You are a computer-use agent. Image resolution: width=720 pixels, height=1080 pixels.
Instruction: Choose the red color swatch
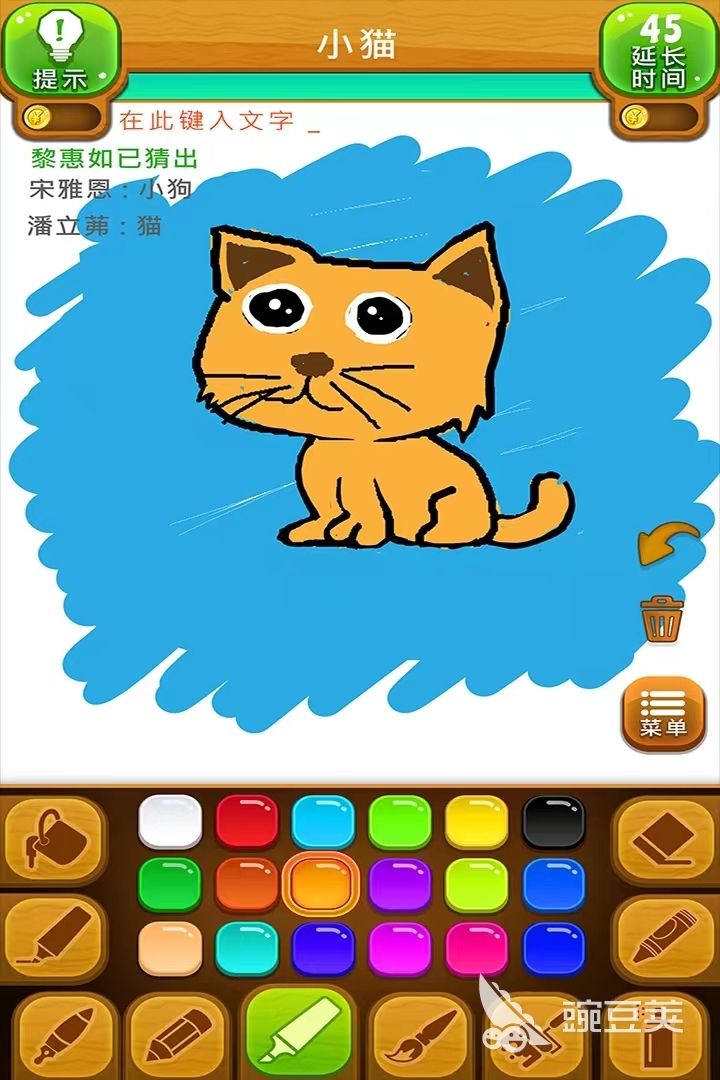coord(247,822)
